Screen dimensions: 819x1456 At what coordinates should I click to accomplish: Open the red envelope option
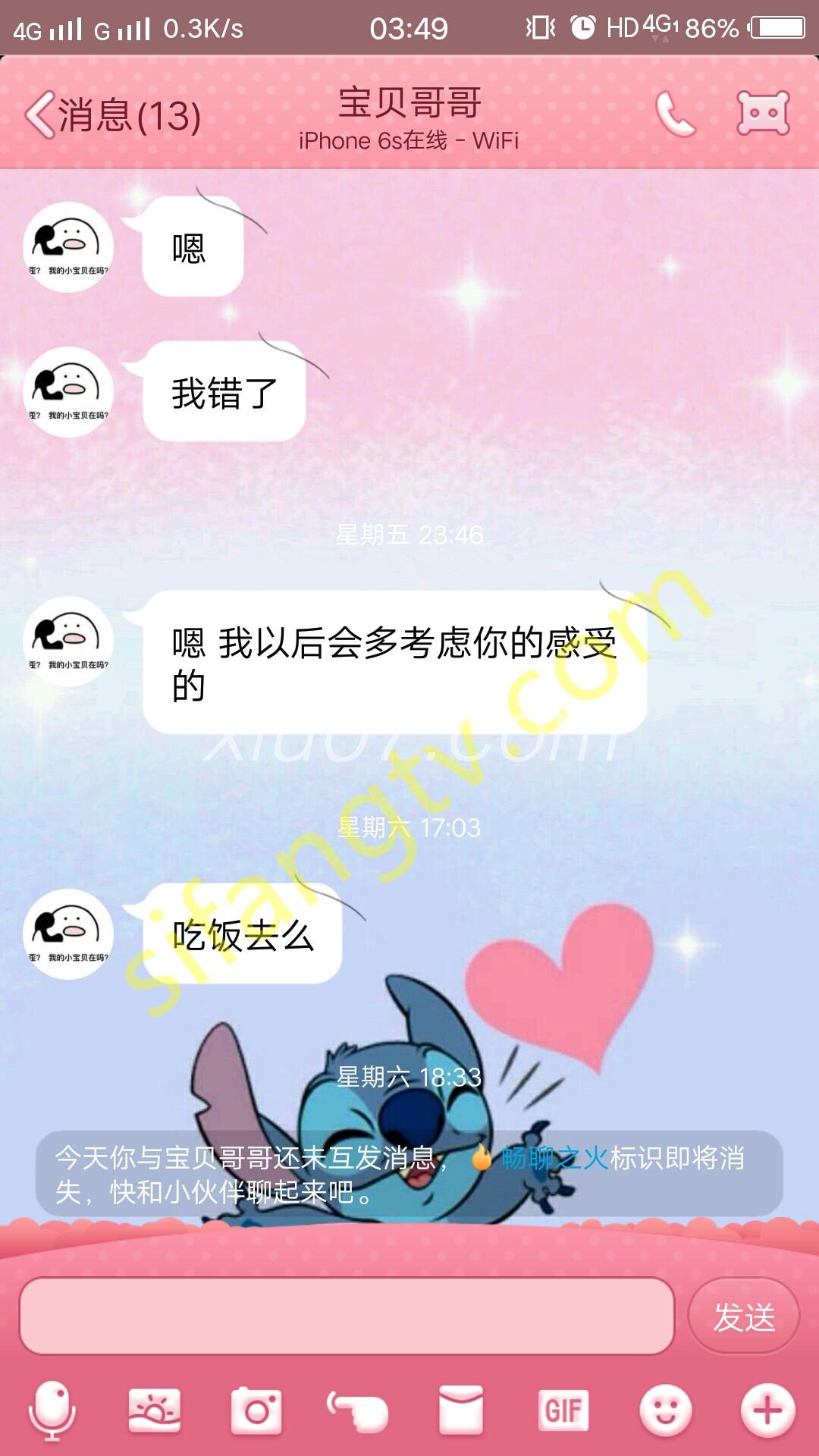460,1410
